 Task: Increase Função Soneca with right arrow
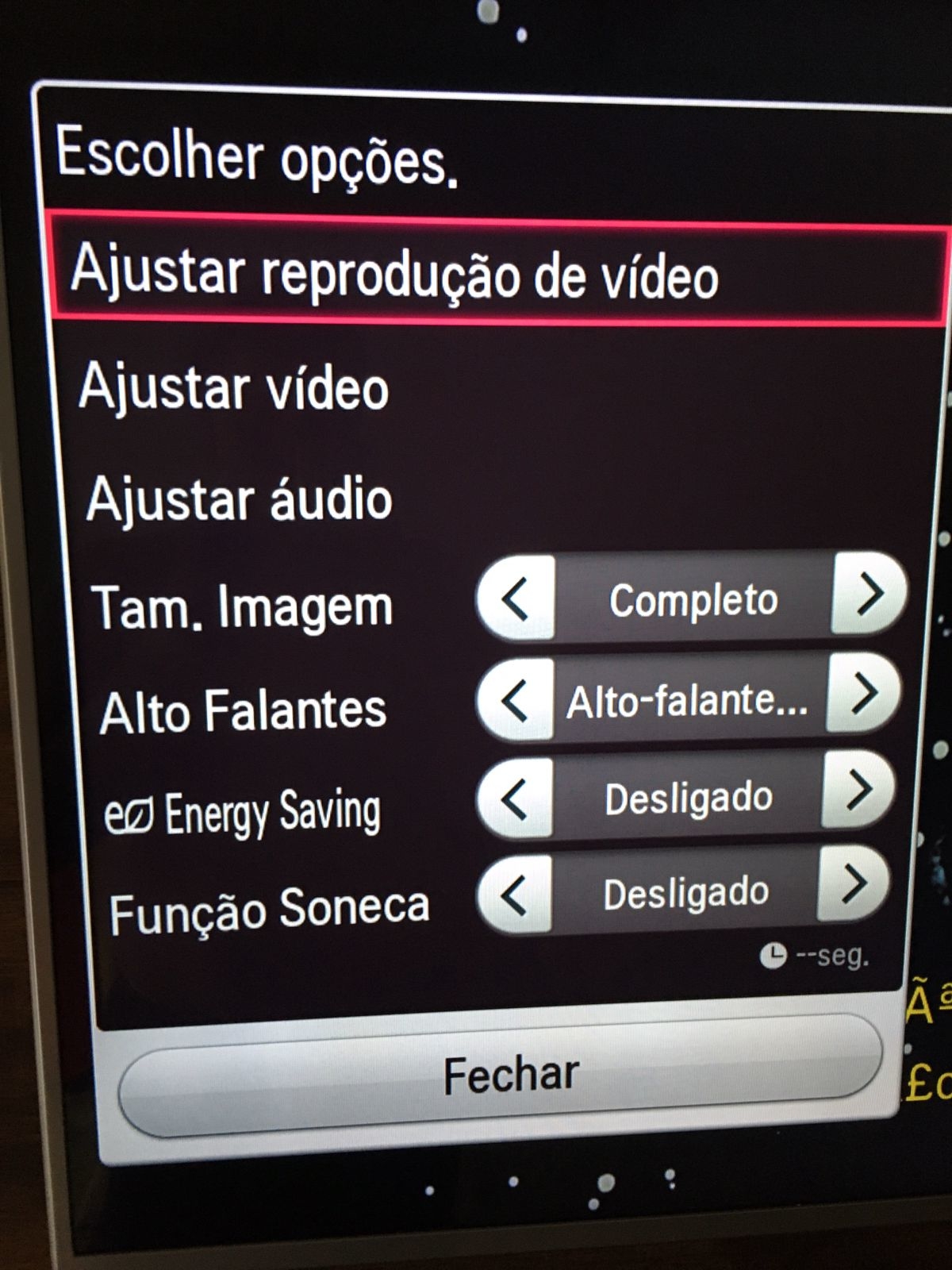[853, 883]
